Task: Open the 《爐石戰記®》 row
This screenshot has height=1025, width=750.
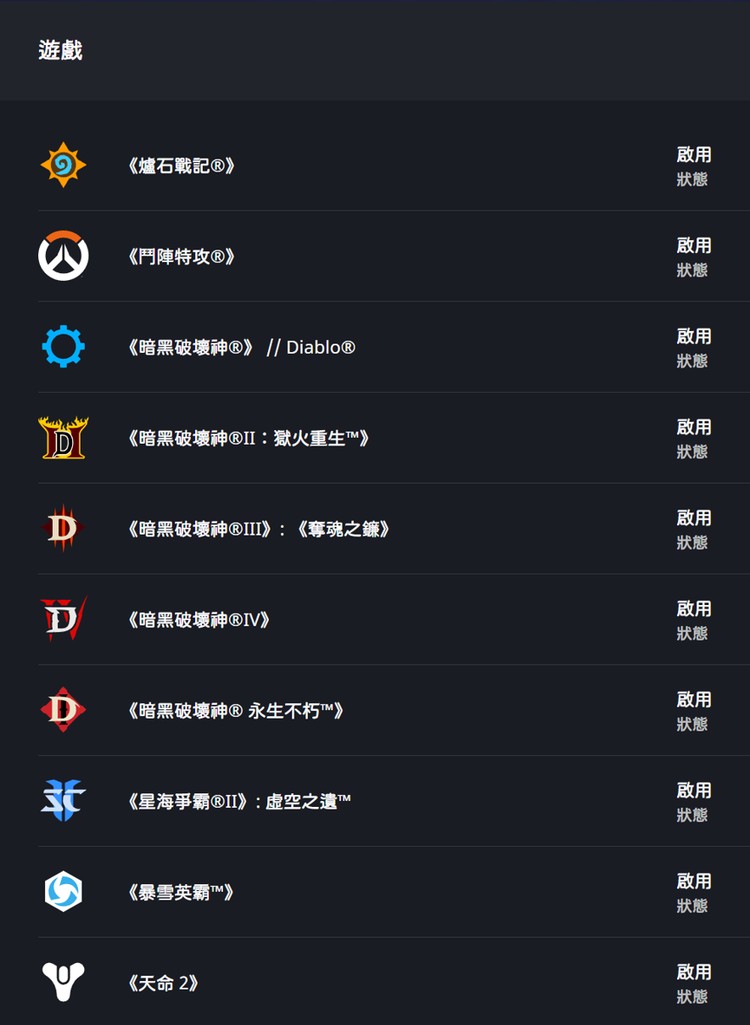Action: click(182, 166)
